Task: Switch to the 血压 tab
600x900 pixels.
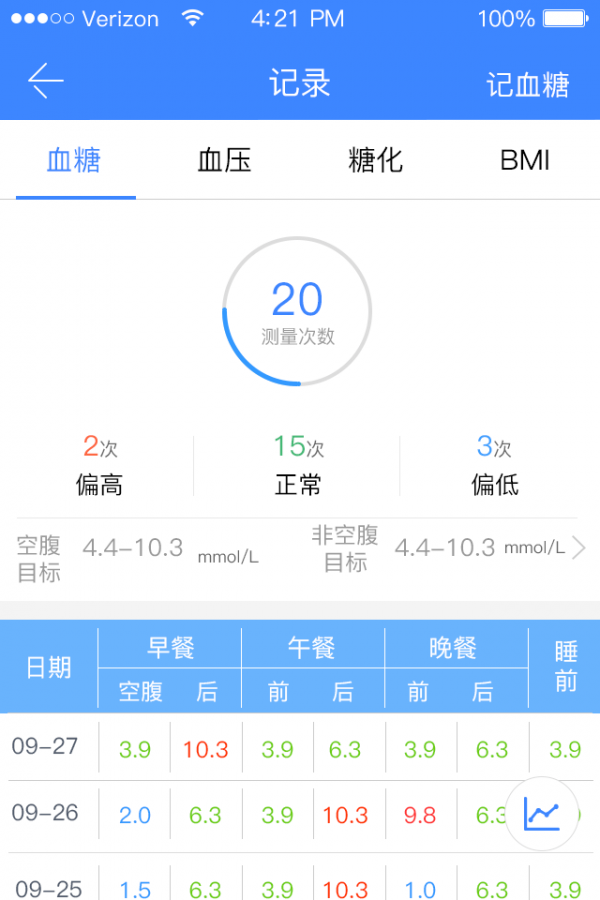Action: 224,160
